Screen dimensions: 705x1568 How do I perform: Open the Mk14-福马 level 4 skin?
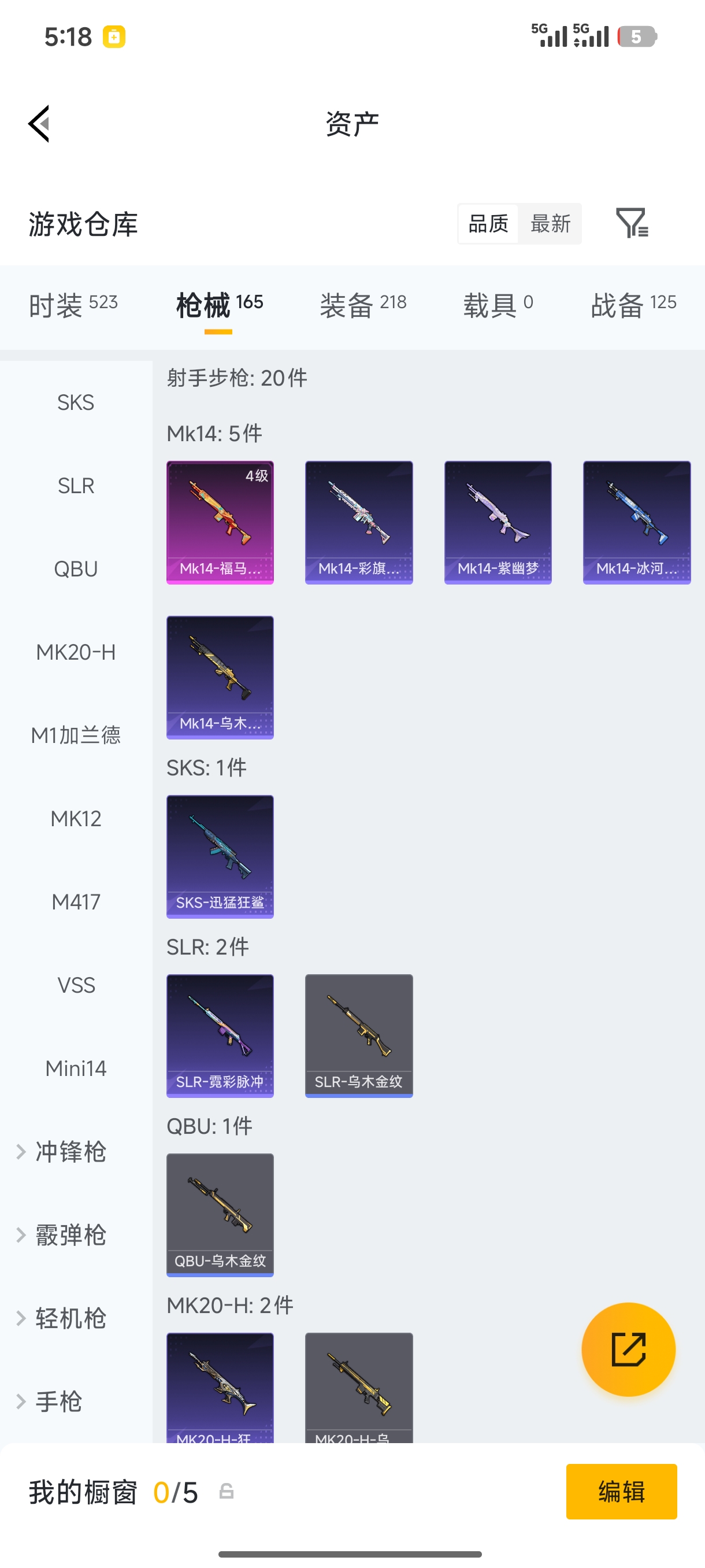(x=220, y=522)
